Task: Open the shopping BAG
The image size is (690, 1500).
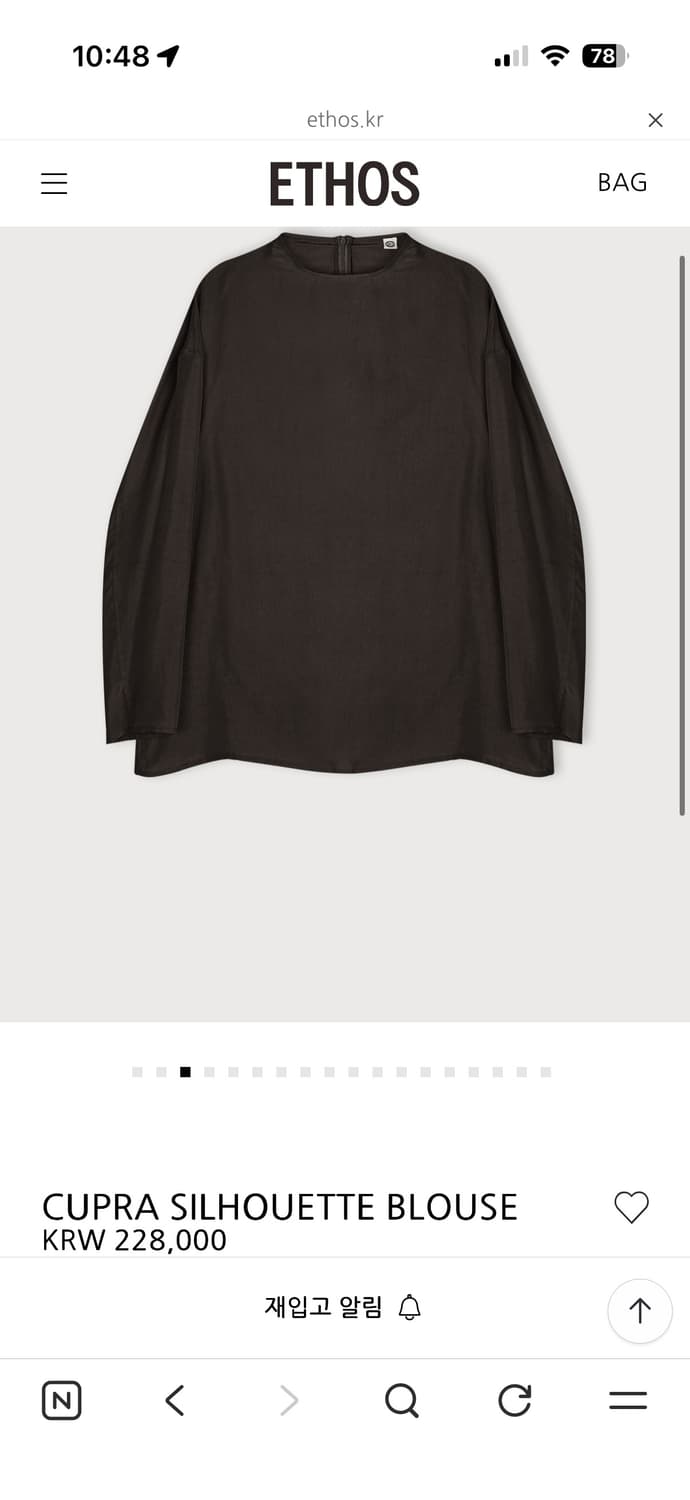Action: 622,183
